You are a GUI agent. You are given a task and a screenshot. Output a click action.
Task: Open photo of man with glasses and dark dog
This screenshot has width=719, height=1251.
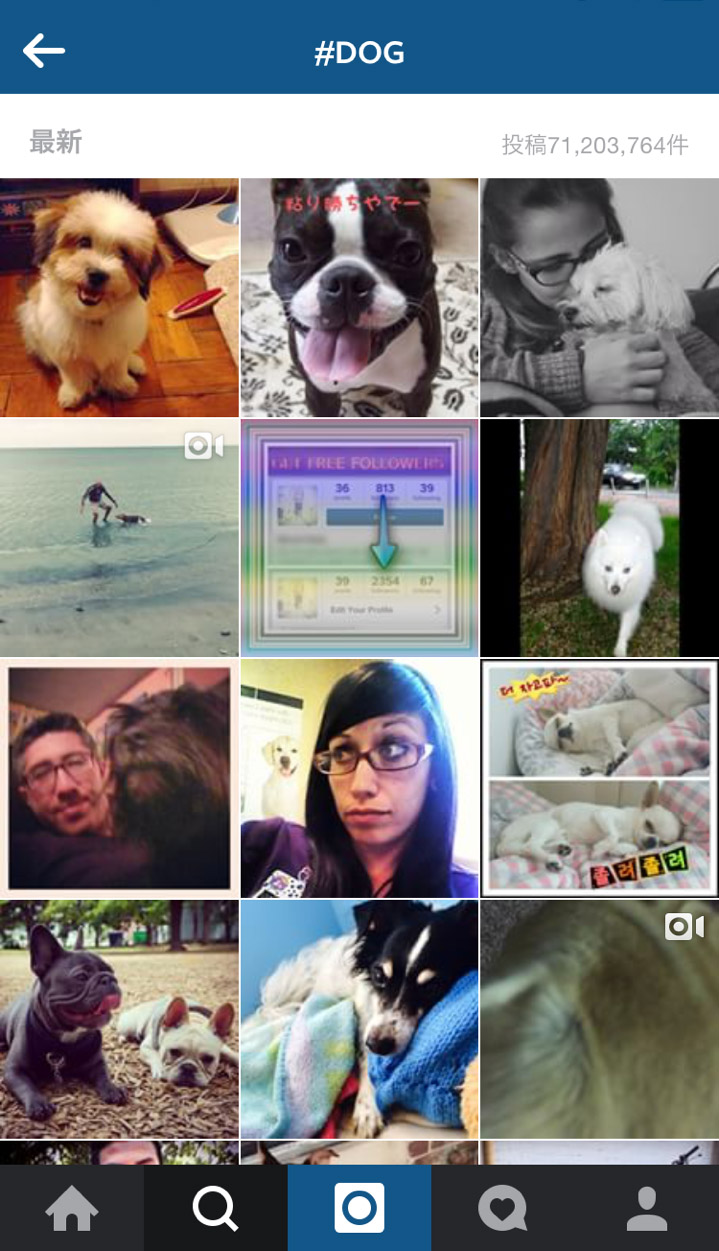[x=119, y=777]
